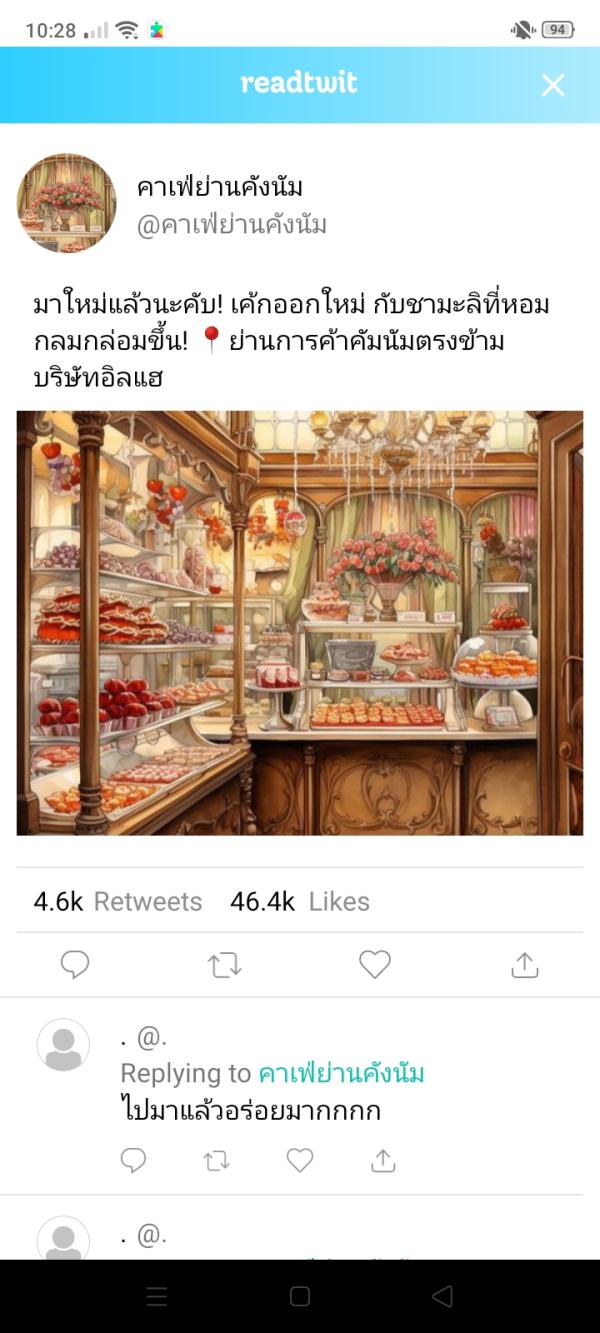Image resolution: width=600 pixels, height=1333 pixels.
Task: Open the คาเฟ่ย่านคังนัม link in the reply
Action: point(341,1073)
